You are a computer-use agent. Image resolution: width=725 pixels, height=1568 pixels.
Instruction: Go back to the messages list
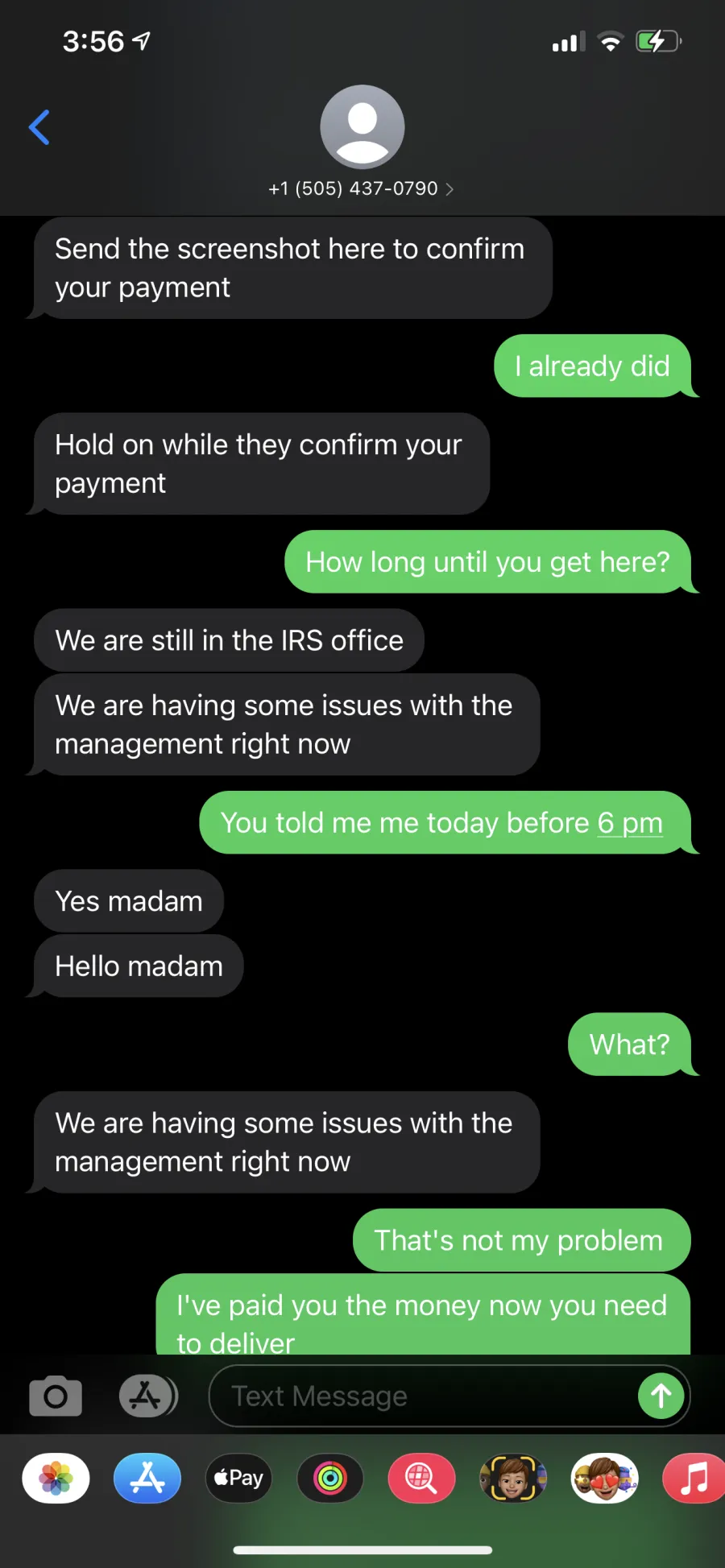pos(39,127)
